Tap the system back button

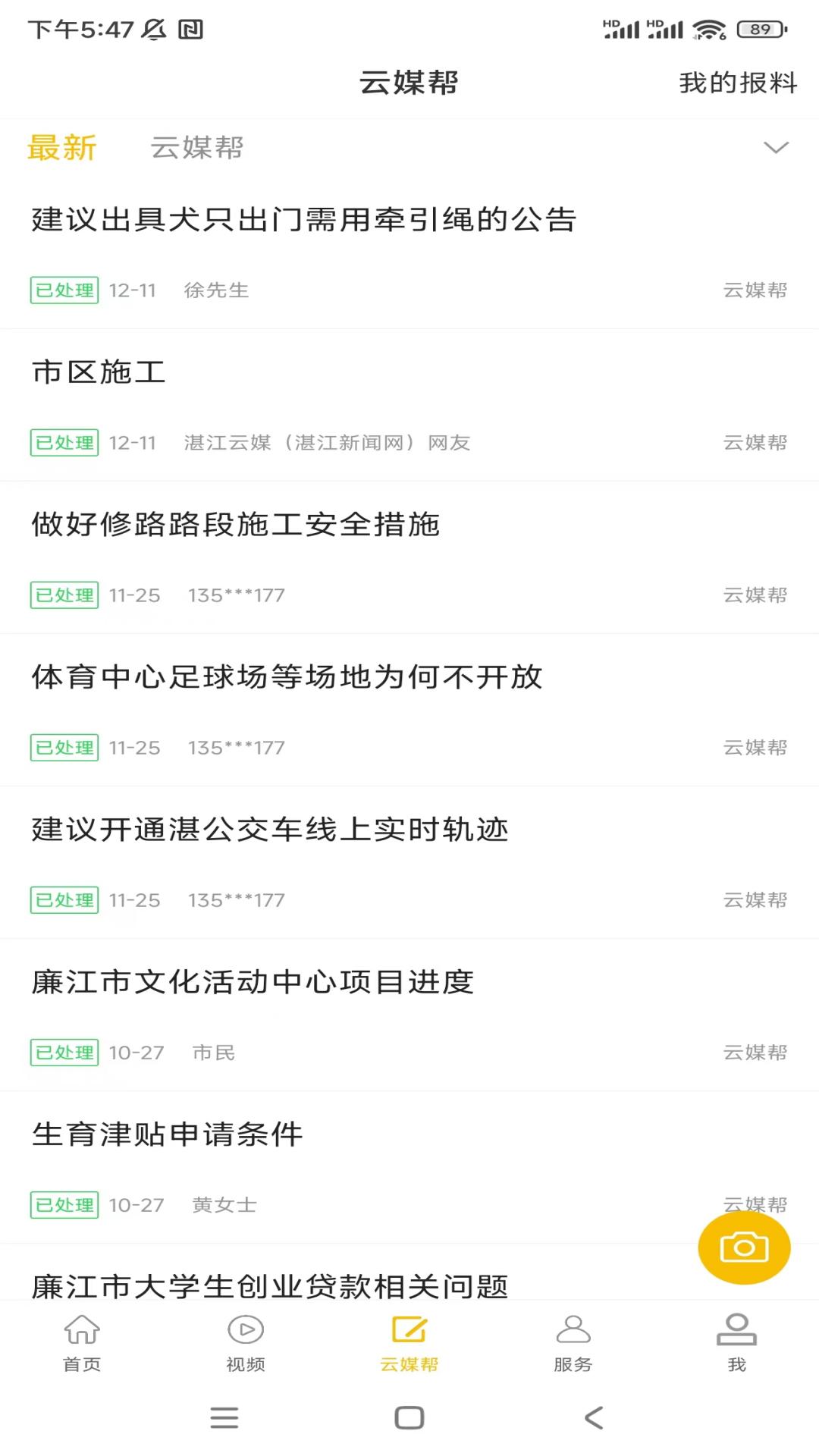tap(594, 1417)
